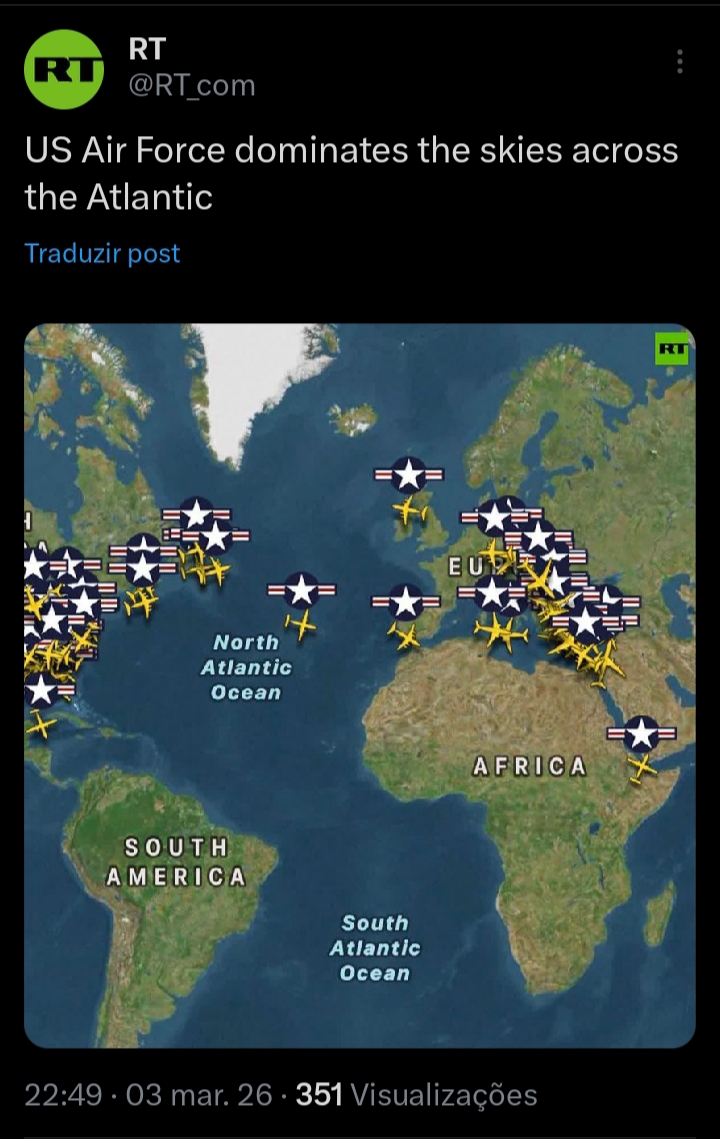Open the map image in the post

pos(360,685)
